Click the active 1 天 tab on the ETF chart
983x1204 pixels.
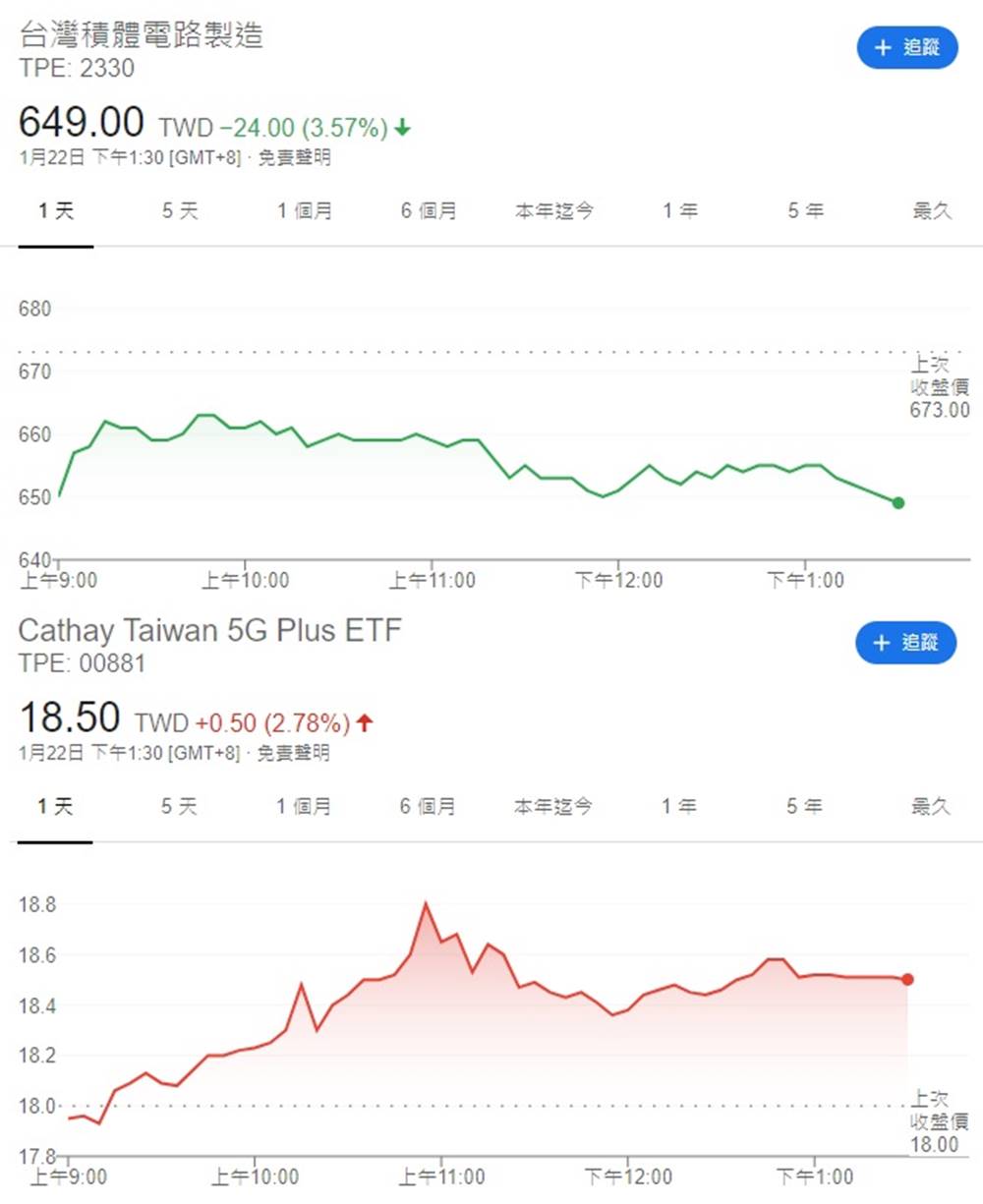(56, 806)
